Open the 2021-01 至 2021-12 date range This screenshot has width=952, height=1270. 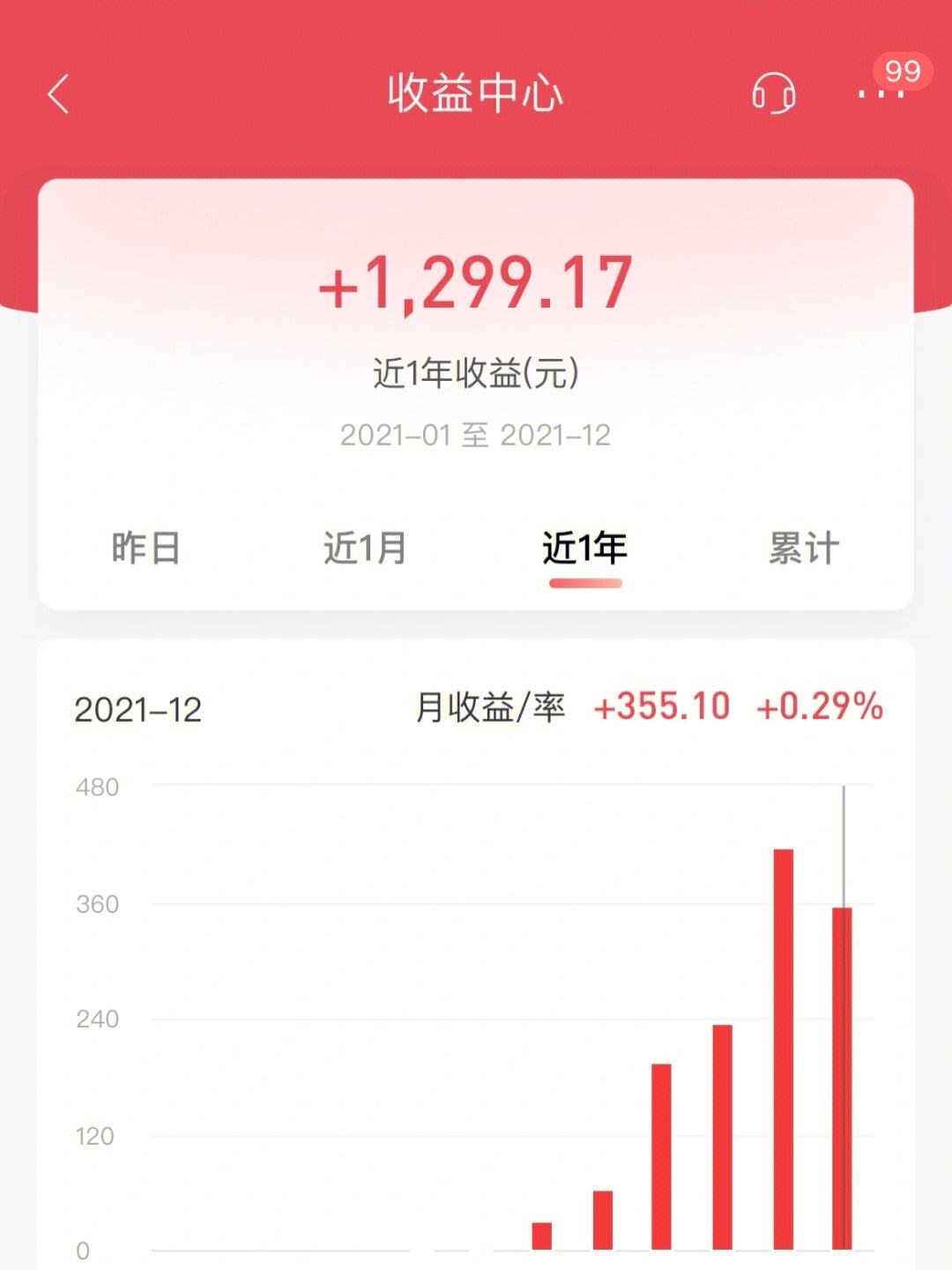476,434
